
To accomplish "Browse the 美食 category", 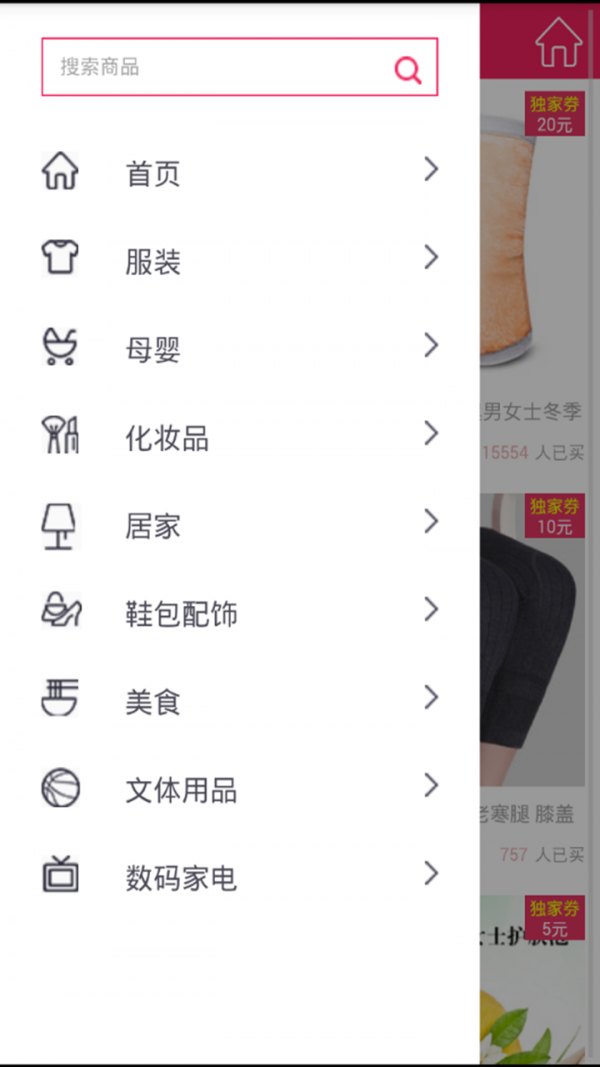I will [240, 701].
